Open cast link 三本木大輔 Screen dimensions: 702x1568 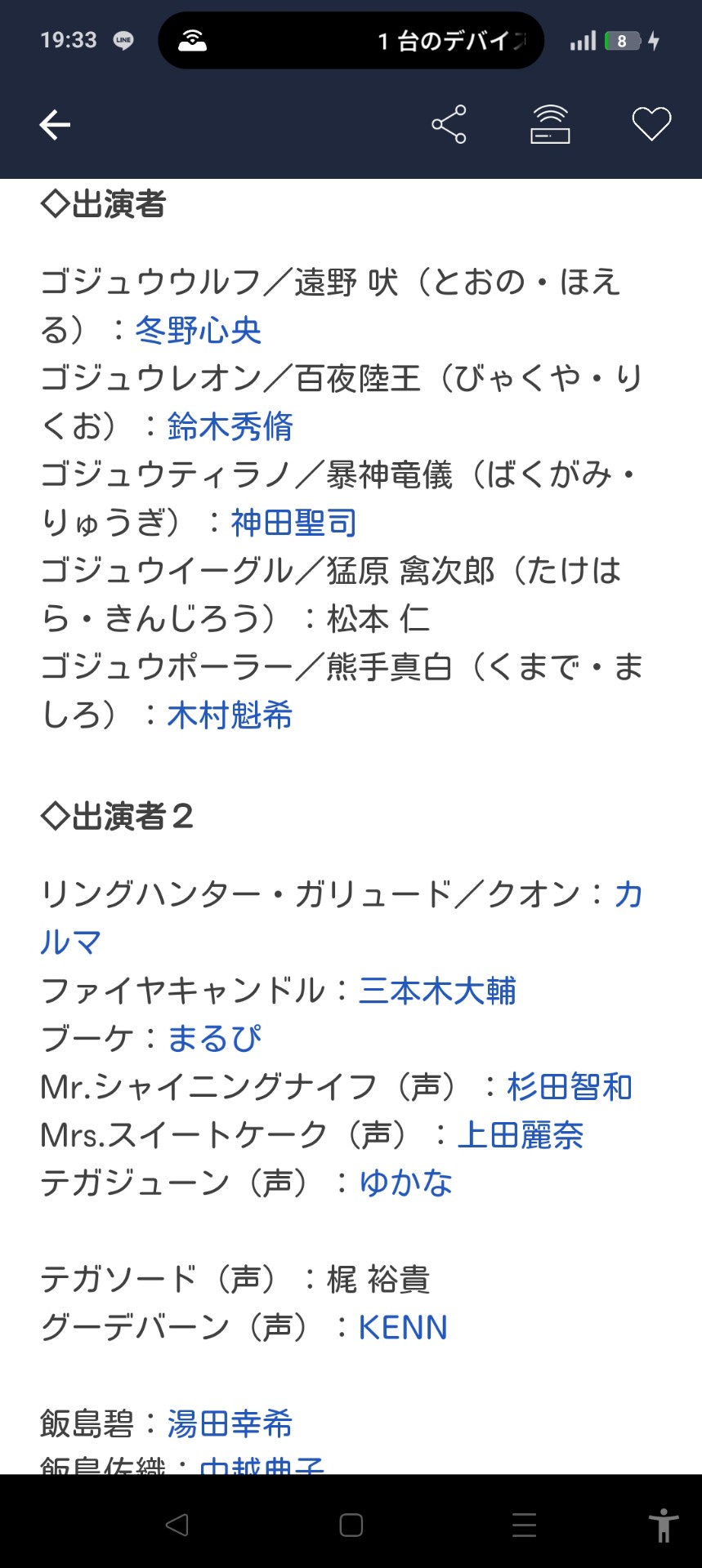click(437, 991)
